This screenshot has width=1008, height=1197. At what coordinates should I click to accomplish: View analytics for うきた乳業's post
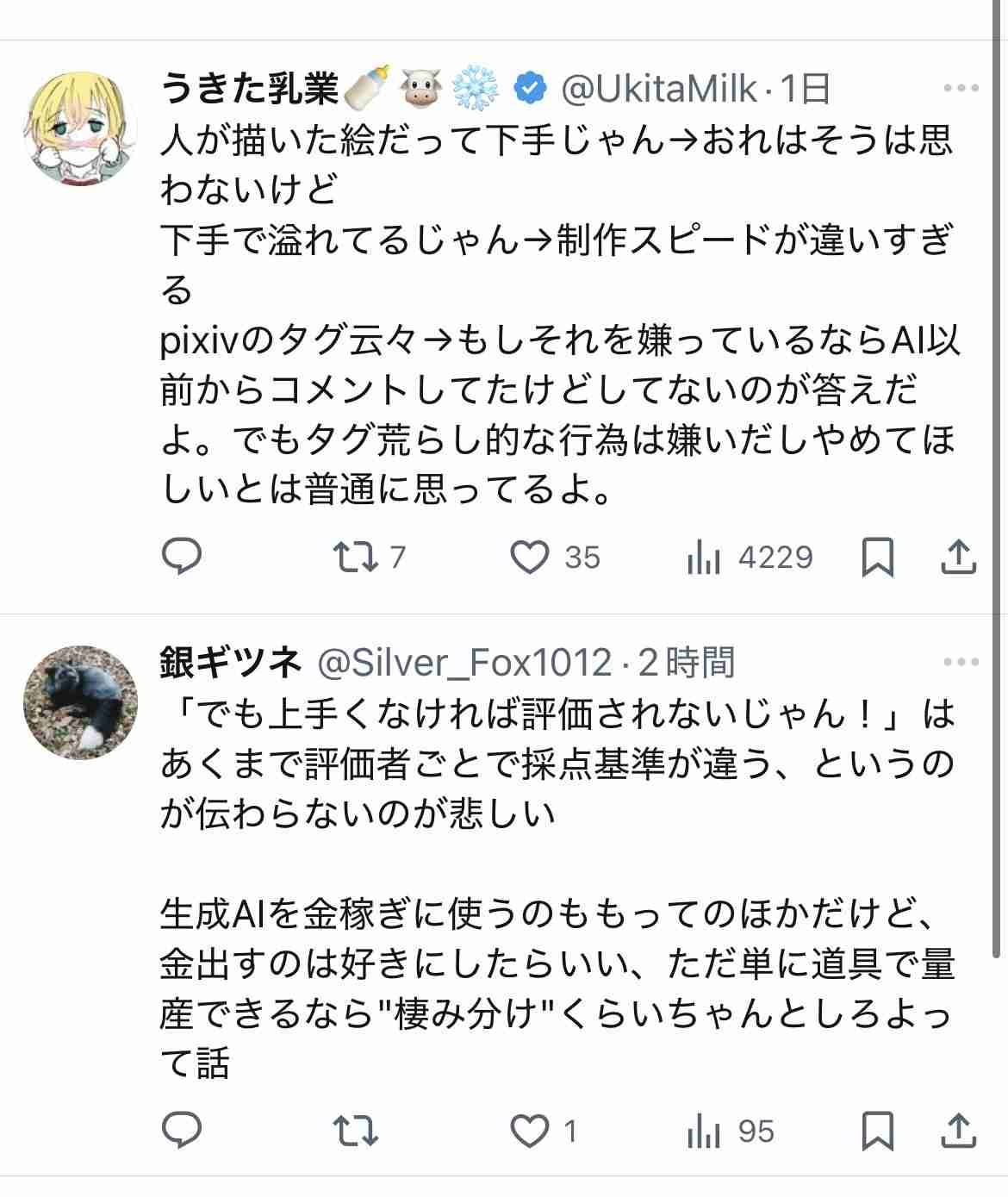[704, 558]
